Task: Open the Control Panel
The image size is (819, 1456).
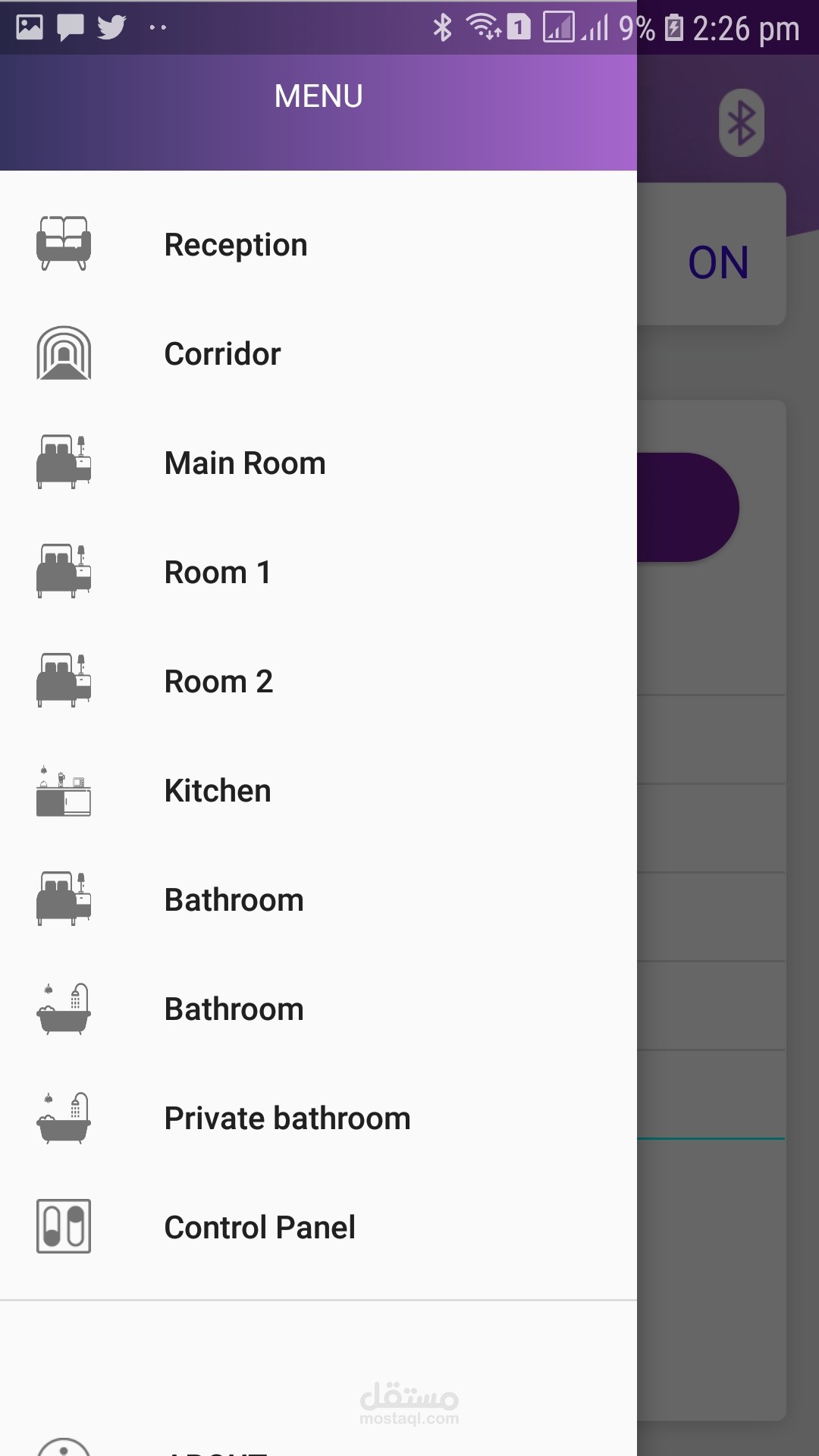Action: (318, 1228)
